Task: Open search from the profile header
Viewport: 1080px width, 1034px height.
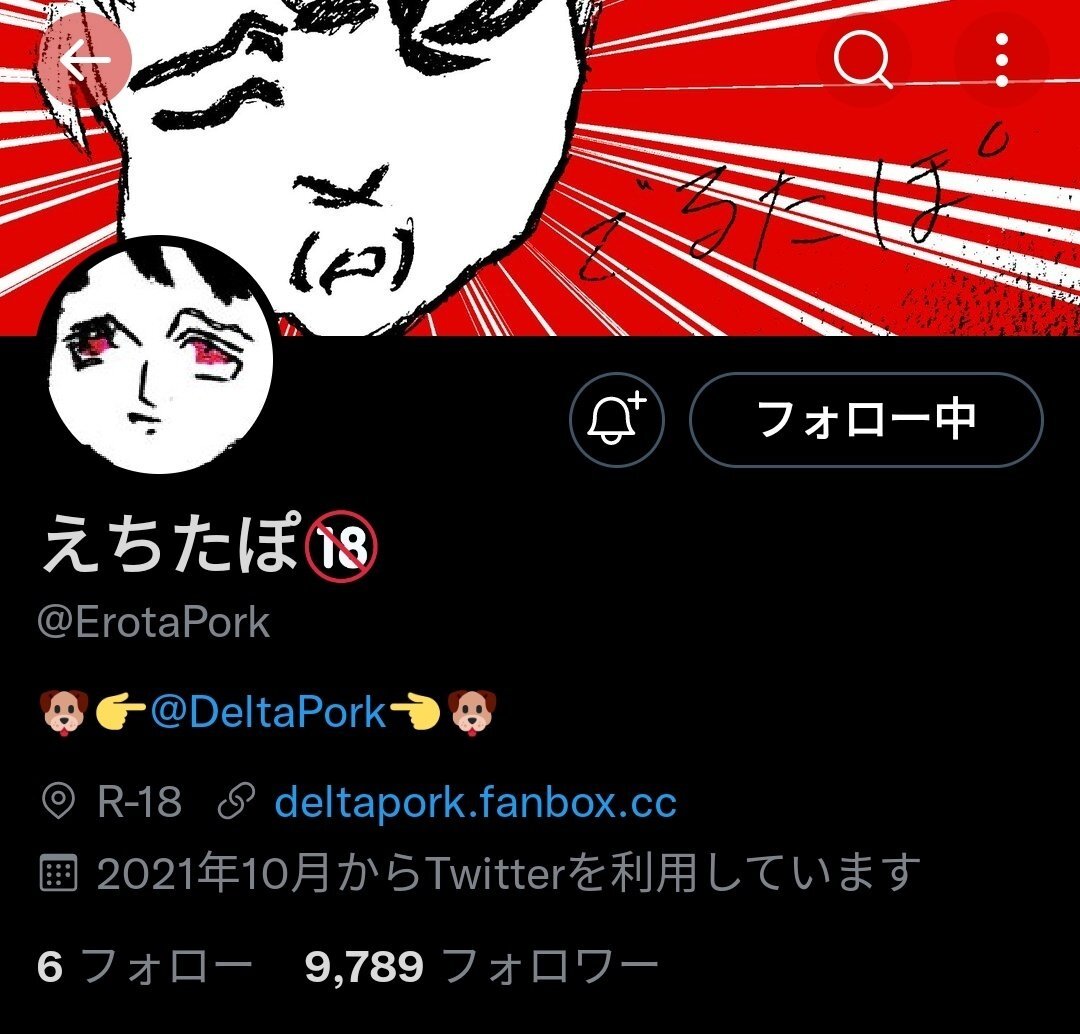Action: point(863,62)
